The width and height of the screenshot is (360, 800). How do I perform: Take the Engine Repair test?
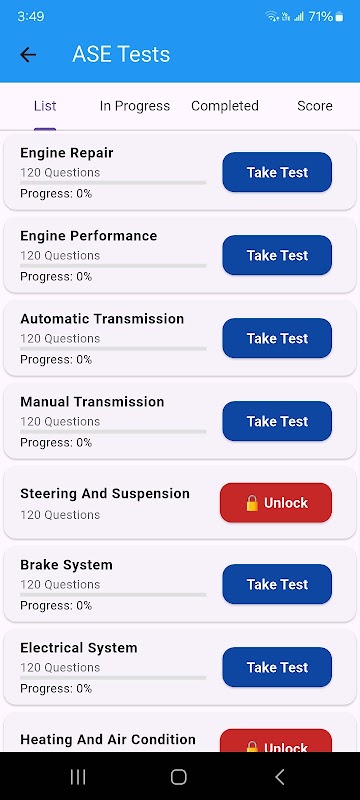(x=277, y=172)
